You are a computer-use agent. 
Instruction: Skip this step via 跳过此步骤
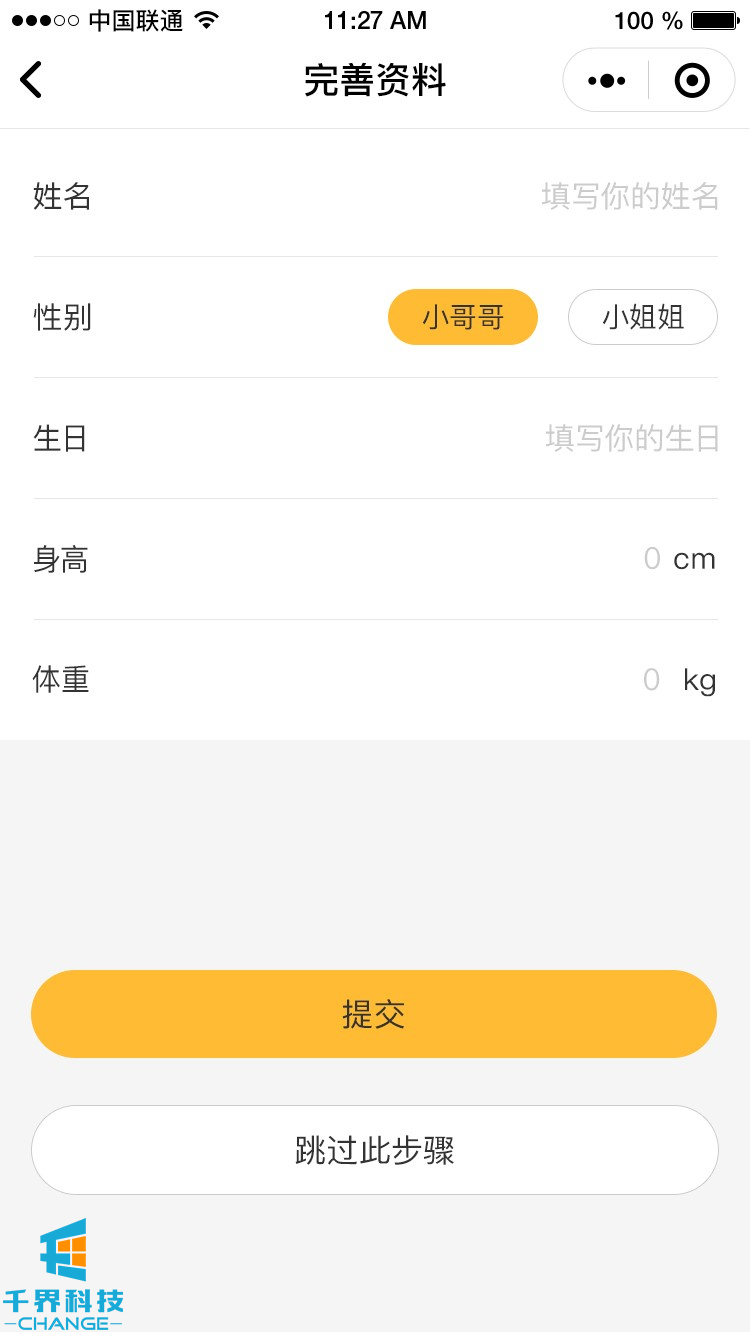pos(375,1150)
